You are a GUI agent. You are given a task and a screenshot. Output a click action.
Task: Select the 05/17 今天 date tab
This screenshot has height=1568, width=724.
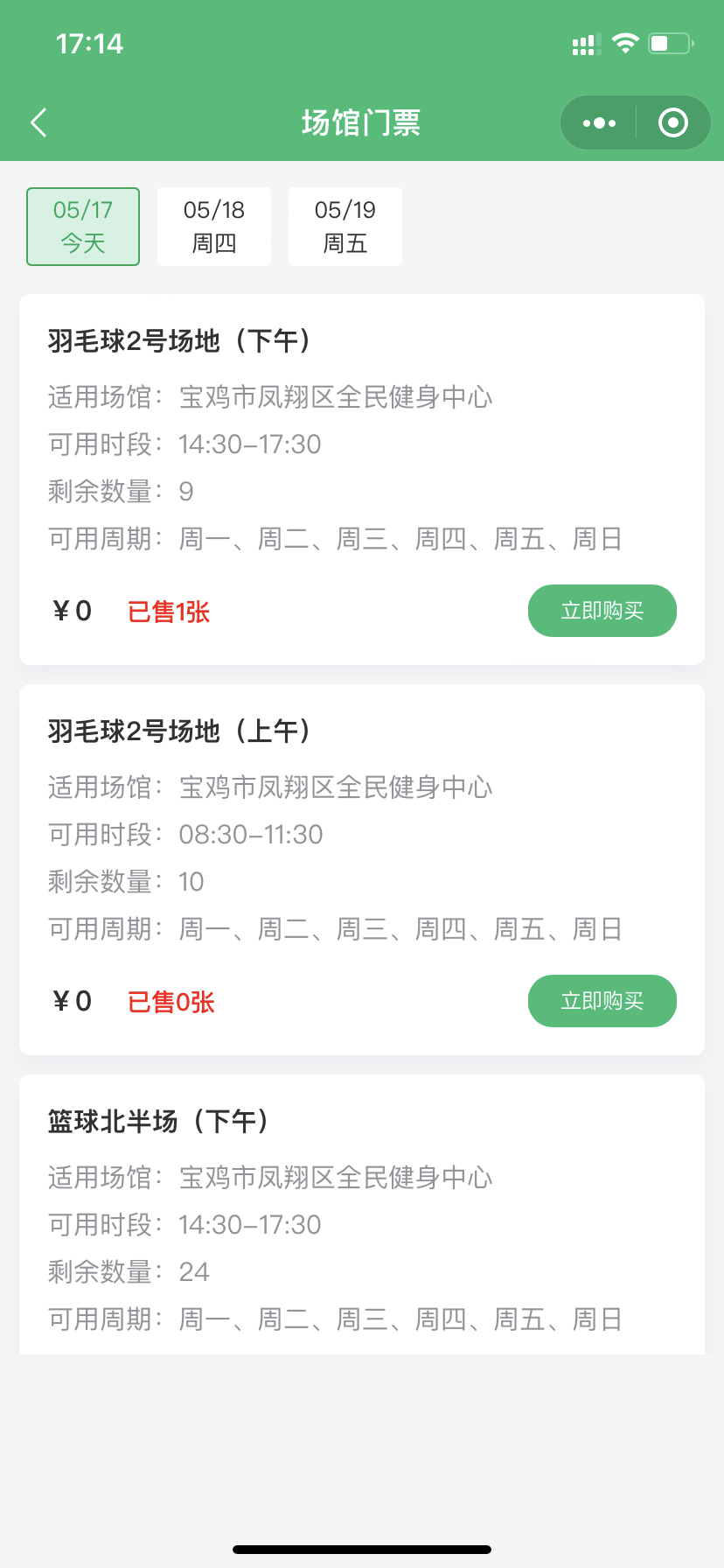tap(83, 227)
